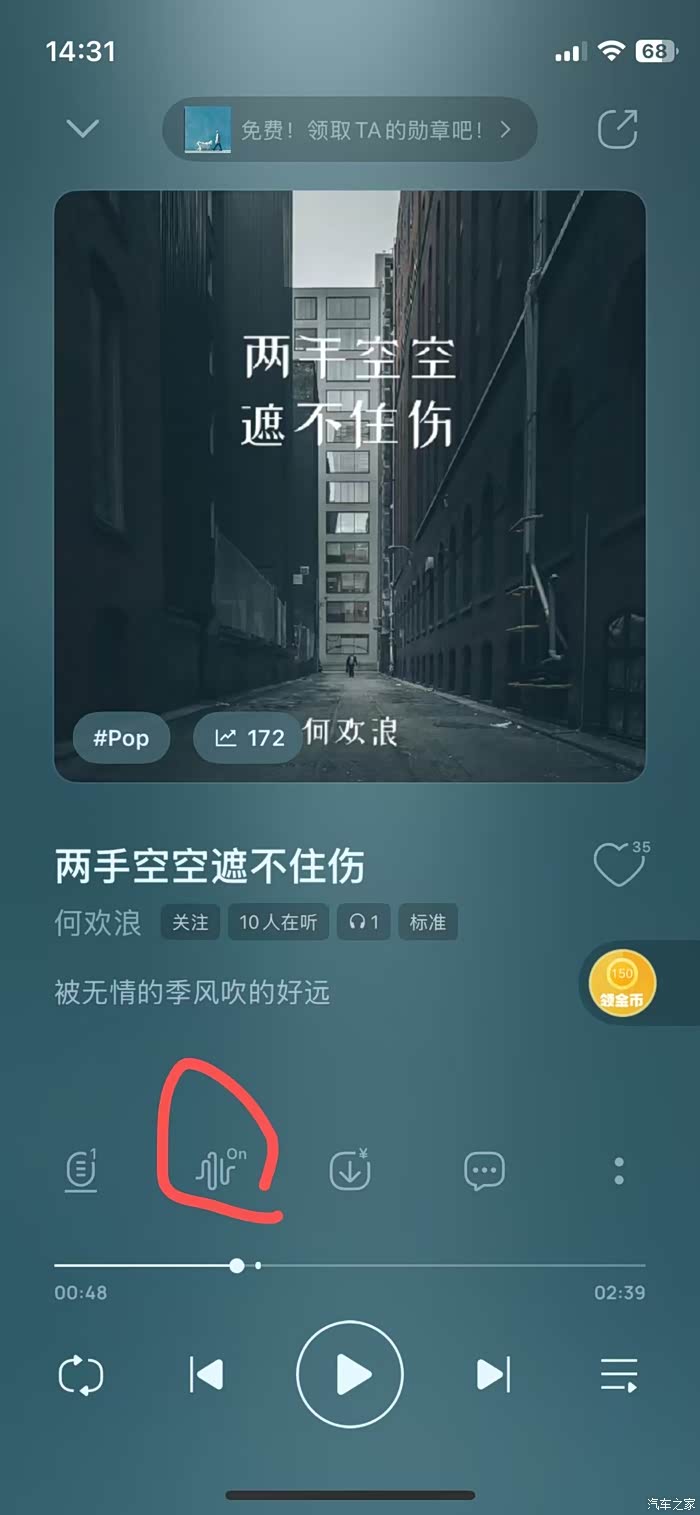
Task: Like the song with the heart
Action: coord(620,864)
